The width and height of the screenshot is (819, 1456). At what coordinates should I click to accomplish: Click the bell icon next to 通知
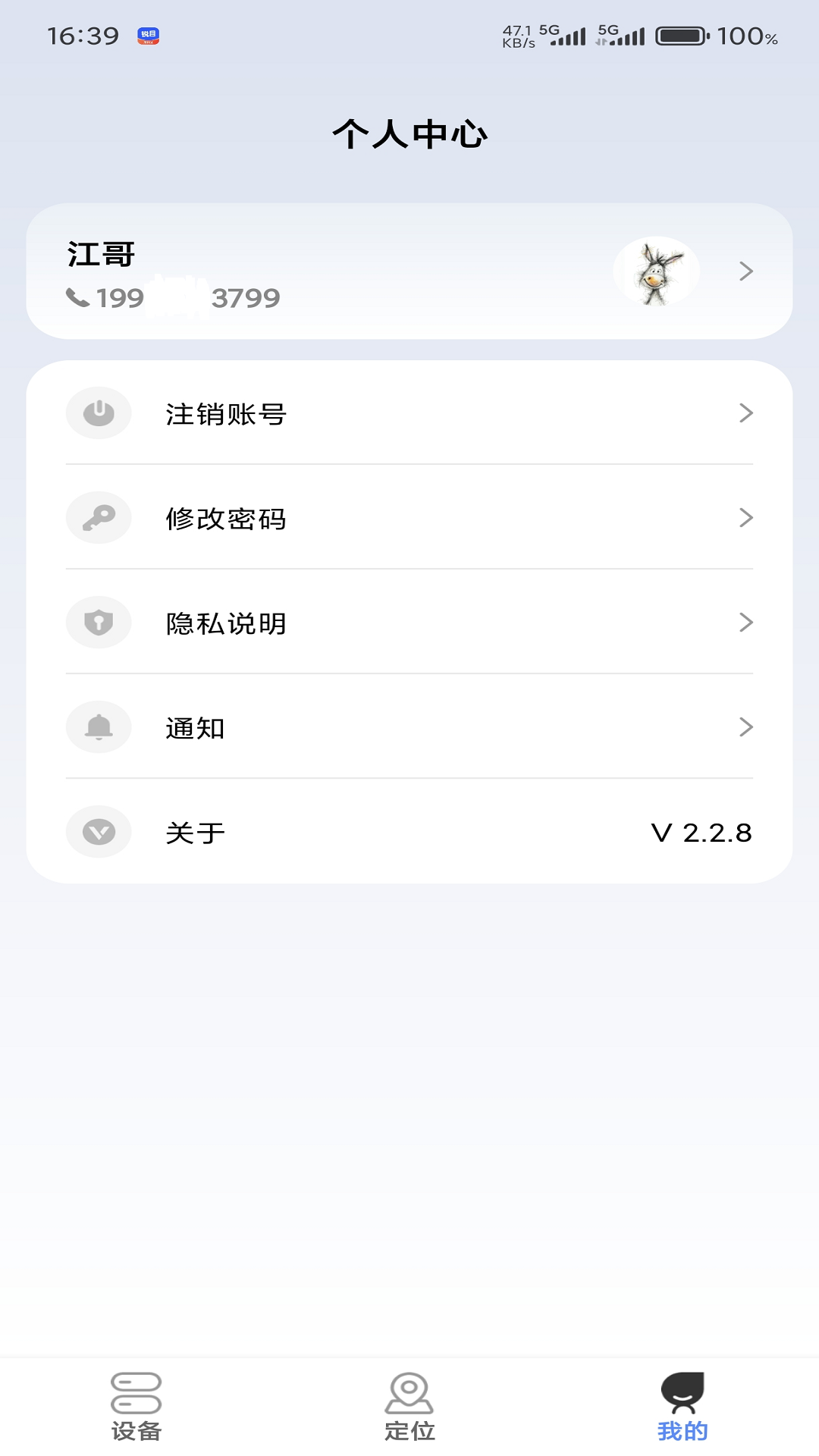click(99, 727)
